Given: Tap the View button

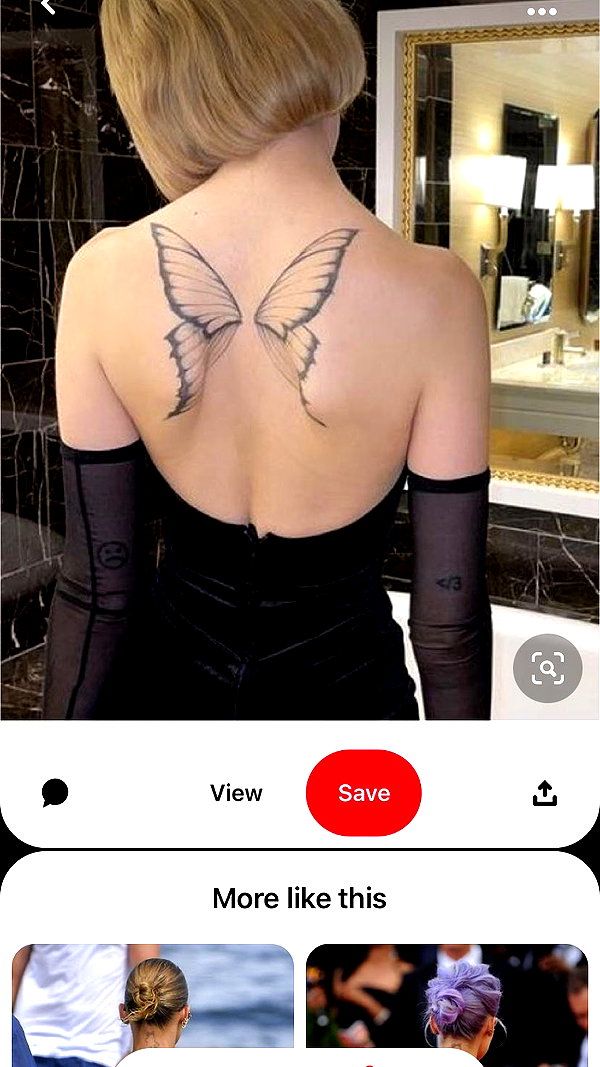Looking at the screenshot, I should coord(236,793).
